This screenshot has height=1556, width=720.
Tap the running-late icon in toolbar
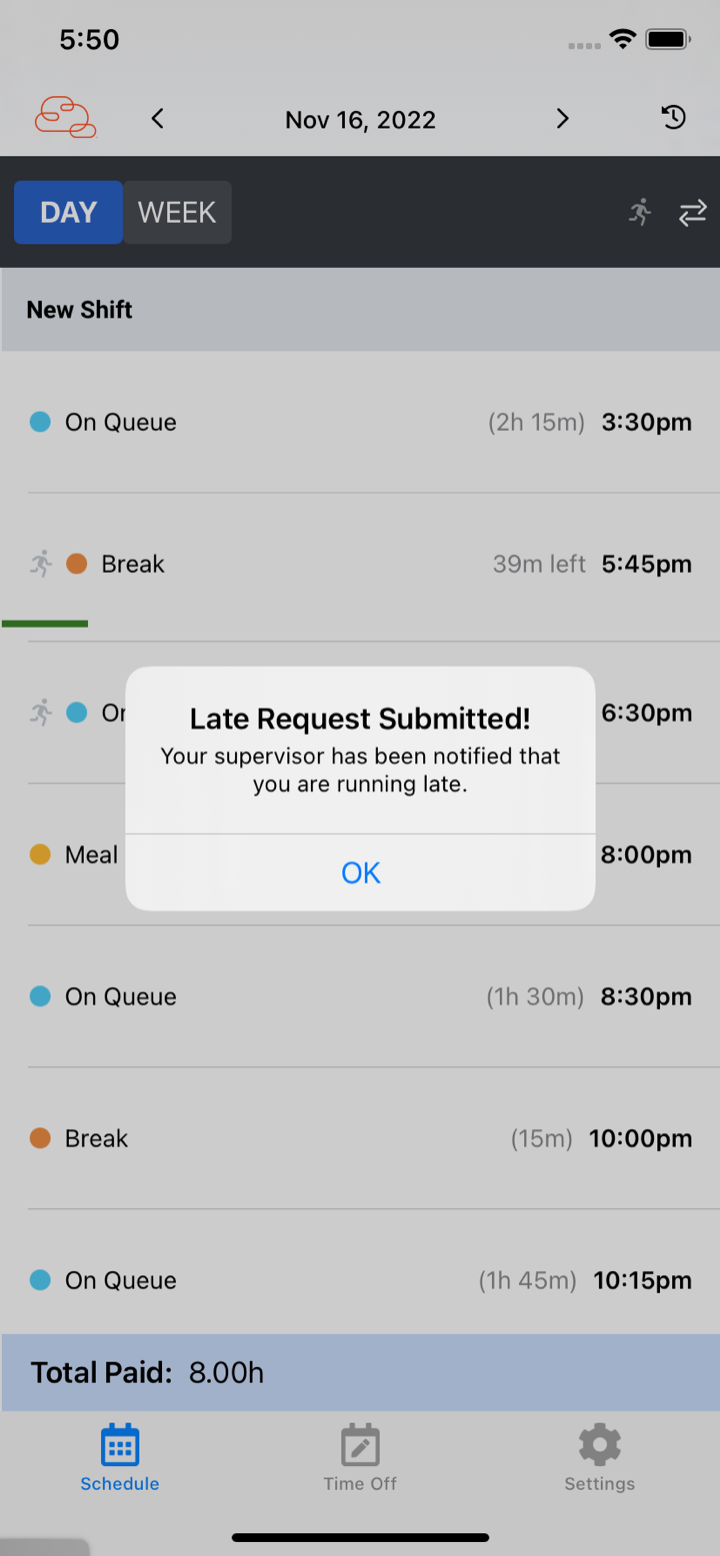[x=640, y=212]
